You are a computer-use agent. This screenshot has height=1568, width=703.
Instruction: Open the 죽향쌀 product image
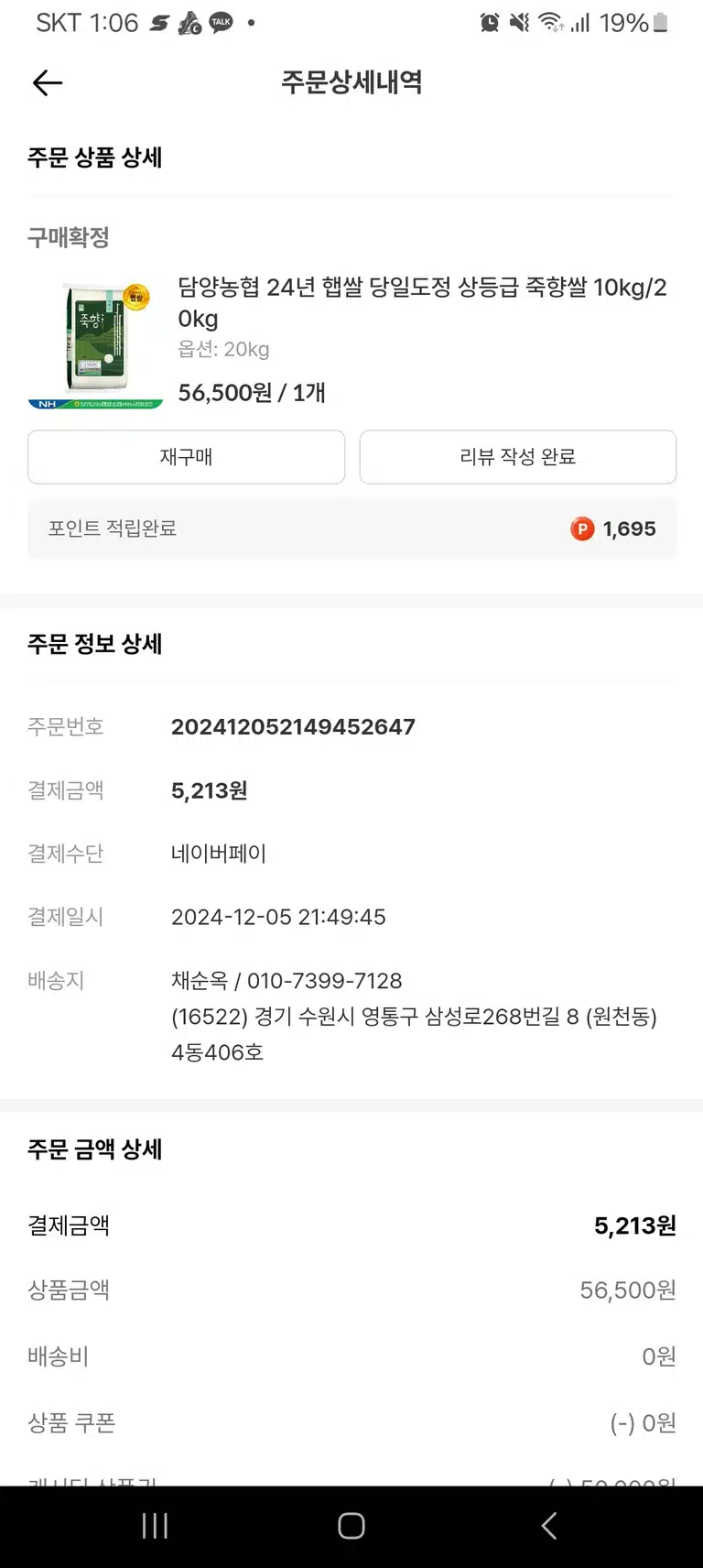96,344
